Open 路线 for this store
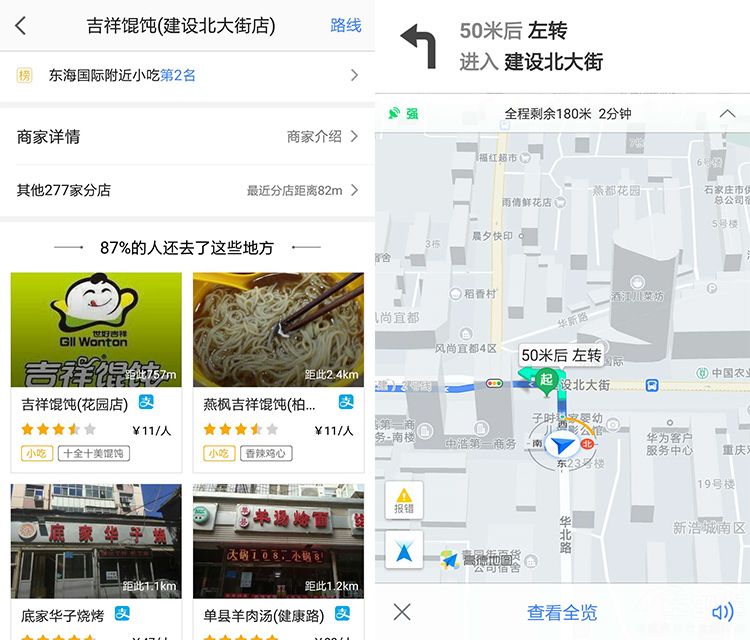Viewport: 750px width, 640px height. coord(345,26)
